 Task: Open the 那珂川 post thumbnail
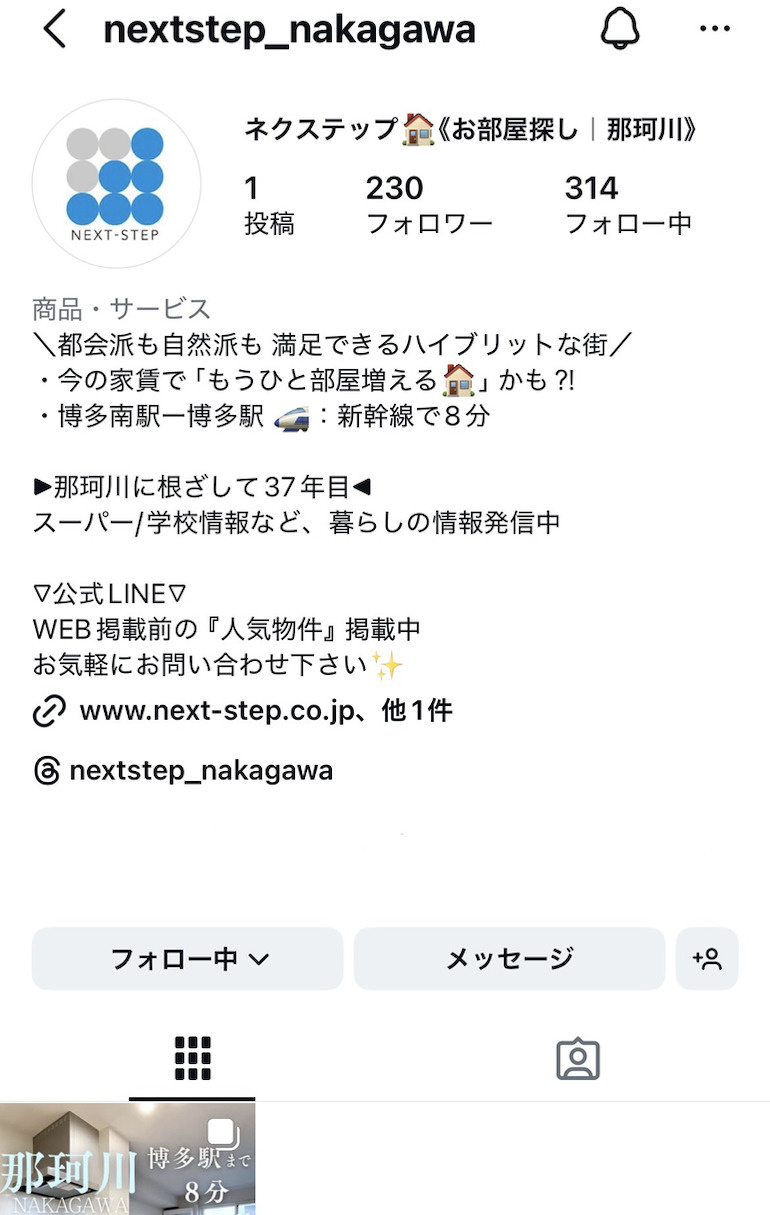(127, 1160)
